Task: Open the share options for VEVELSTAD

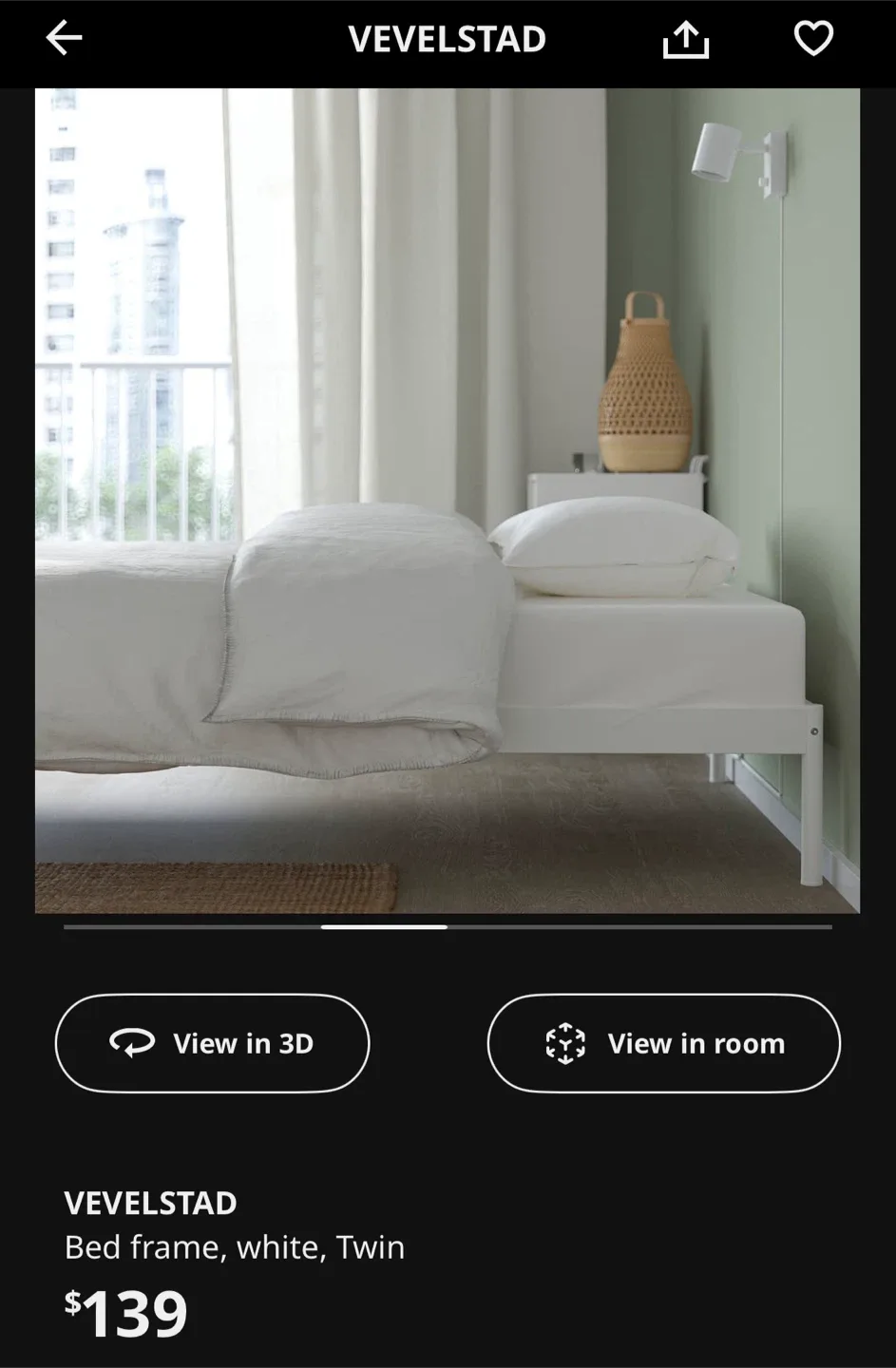Action: 684,38
